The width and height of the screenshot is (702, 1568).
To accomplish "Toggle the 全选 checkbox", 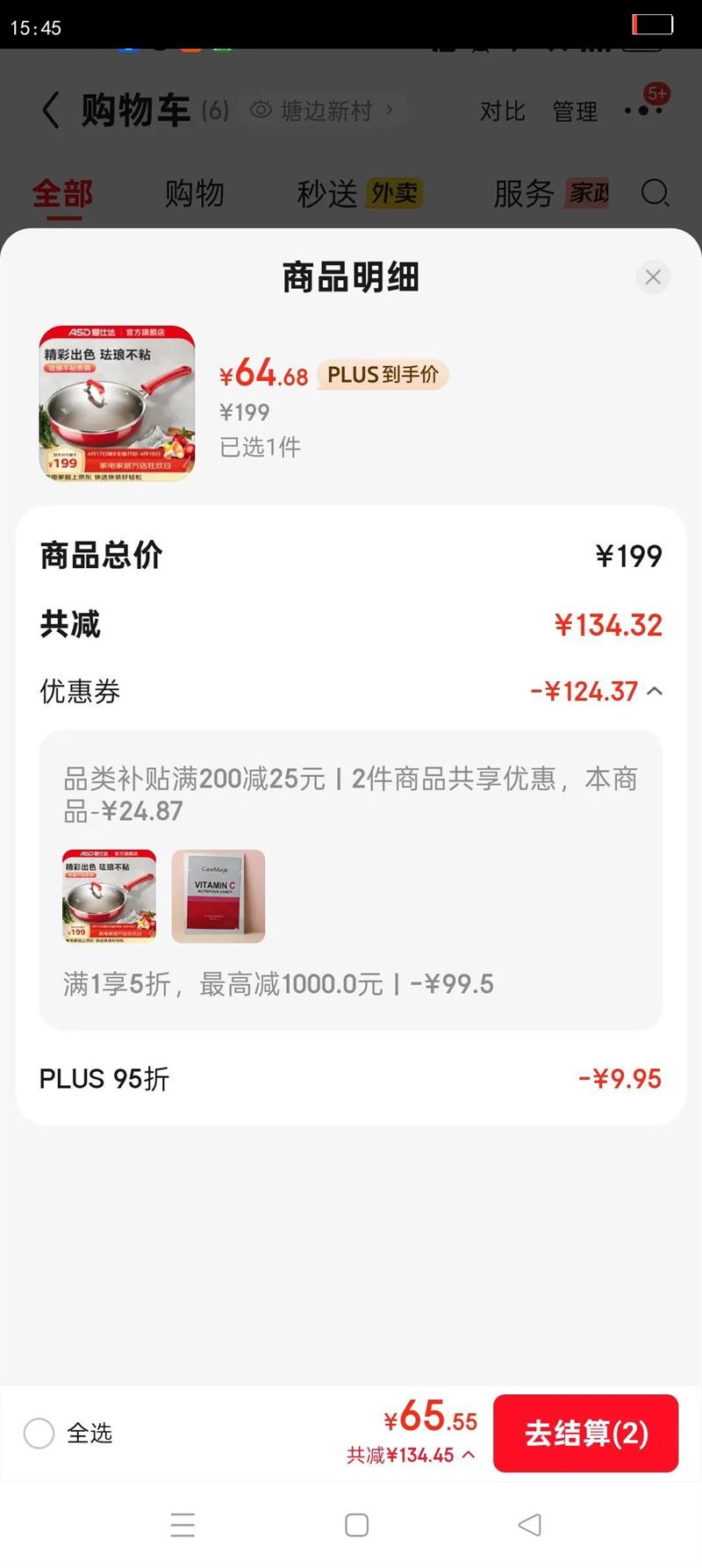I will pos(39,1434).
